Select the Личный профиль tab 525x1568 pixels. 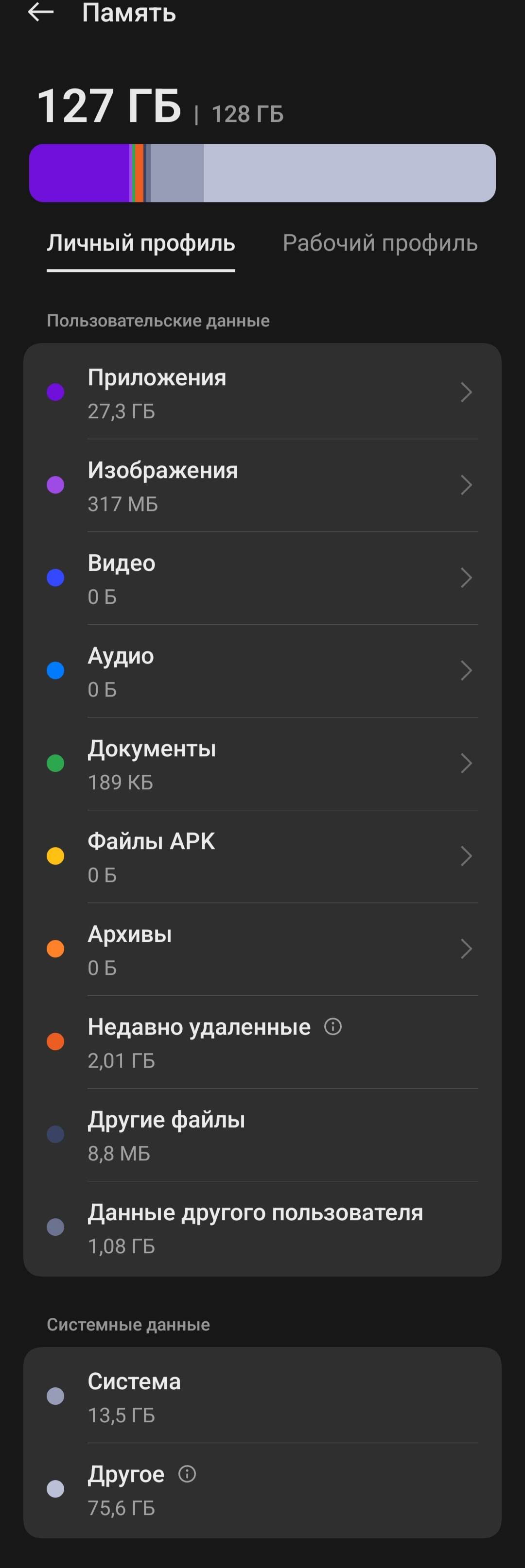click(140, 243)
